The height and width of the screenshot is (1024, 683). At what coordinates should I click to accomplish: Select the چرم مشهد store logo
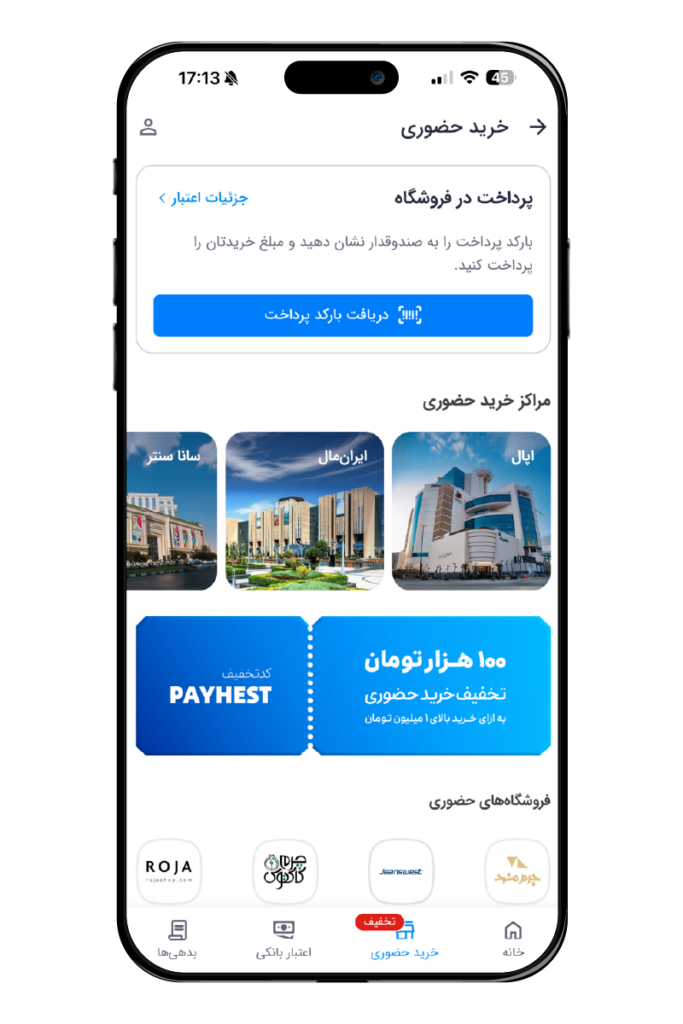[x=516, y=871]
